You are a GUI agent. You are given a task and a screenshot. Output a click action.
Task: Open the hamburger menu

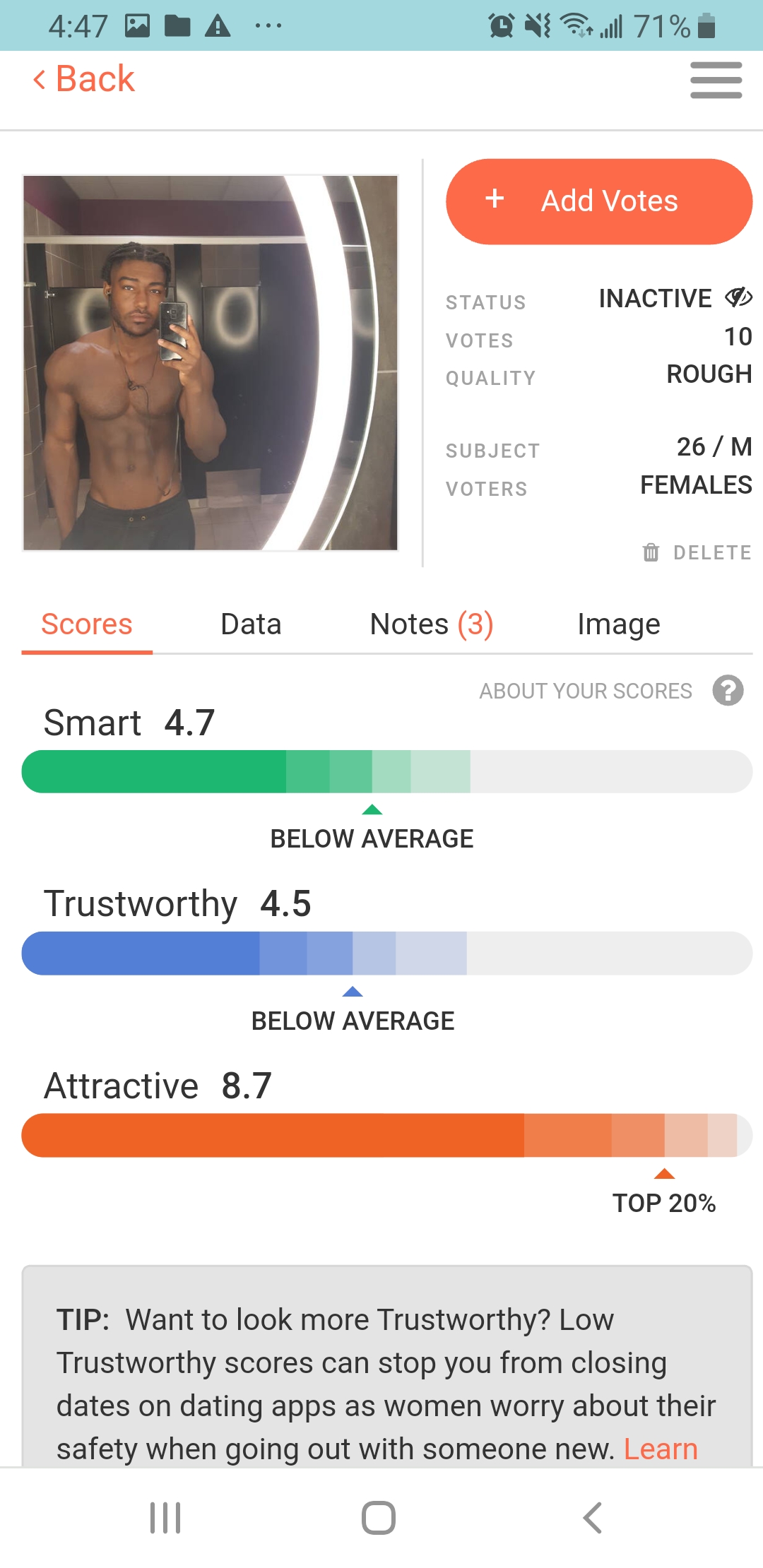[716, 80]
